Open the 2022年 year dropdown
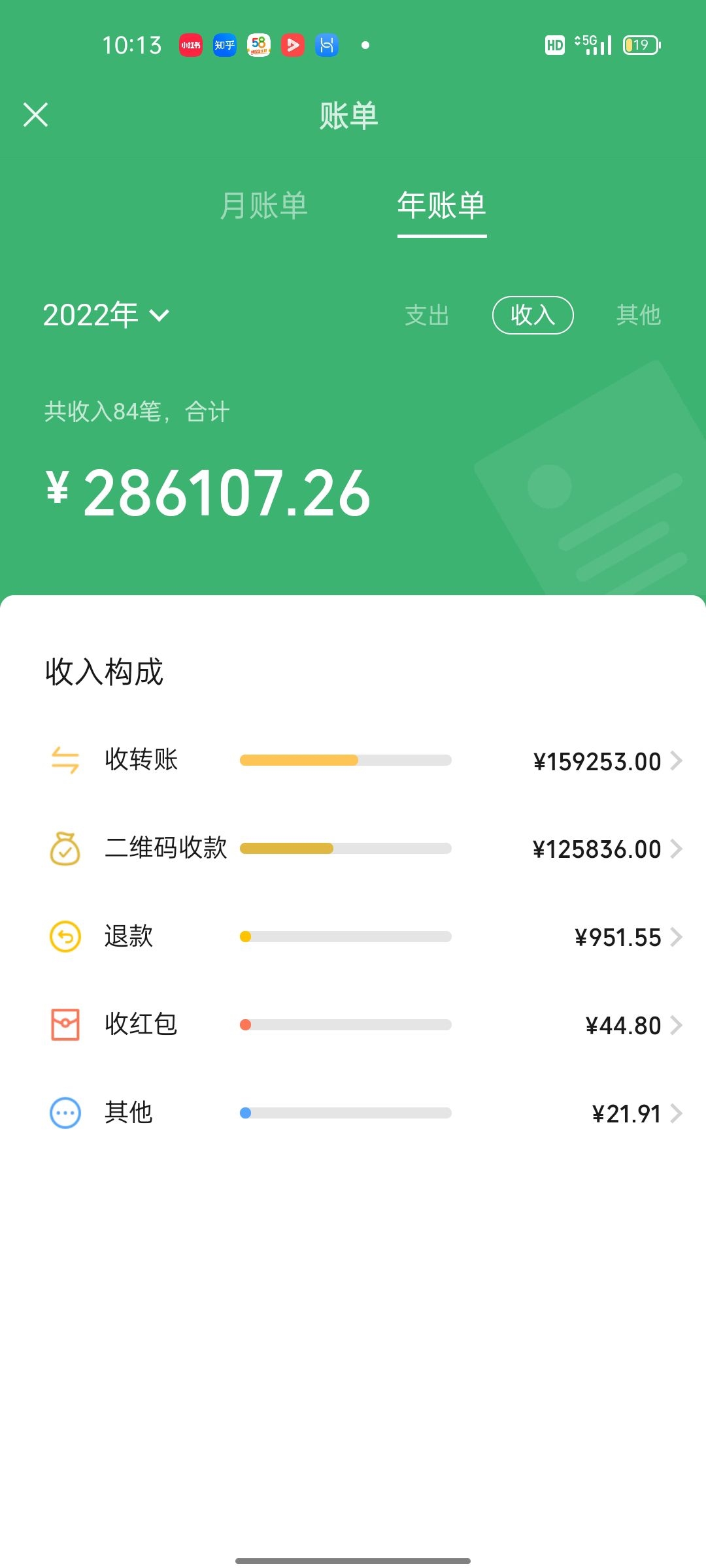The height and width of the screenshot is (1568, 706). click(x=106, y=316)
